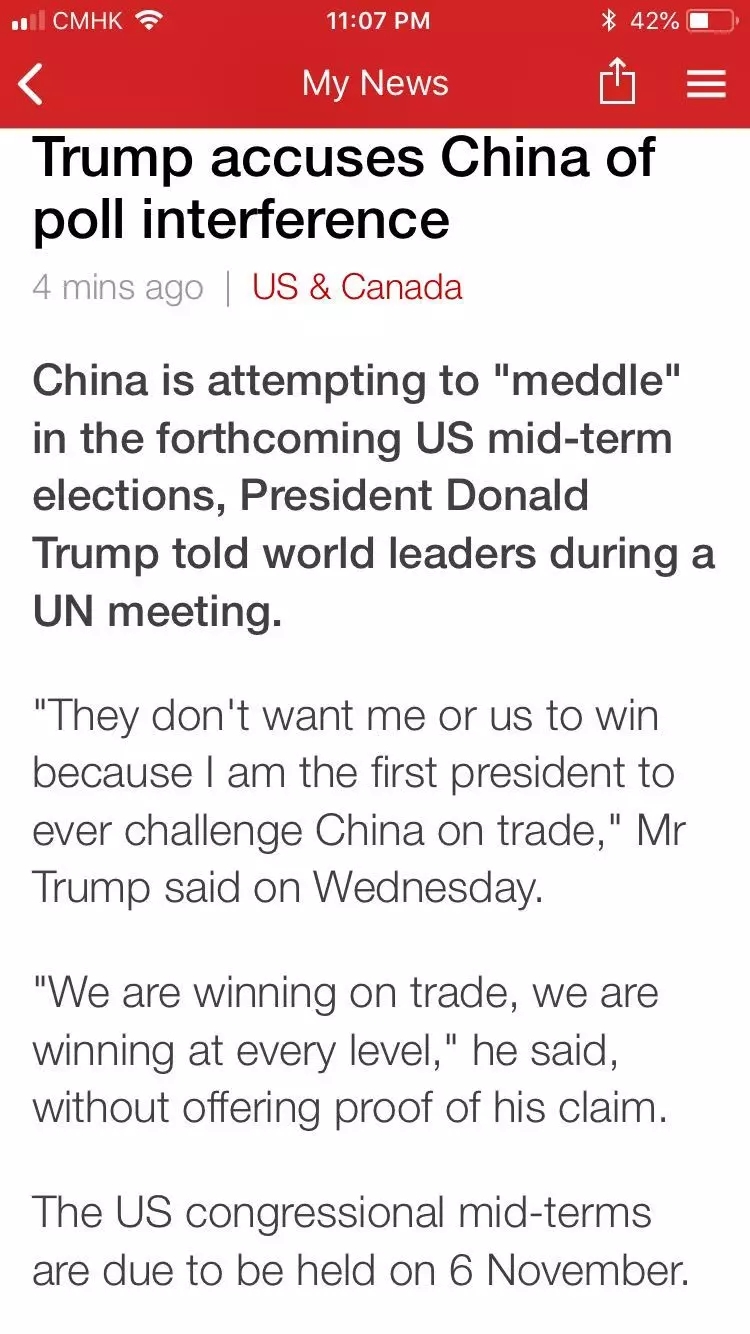
Task: Open the hamburger menu
Action: [706, 84]
